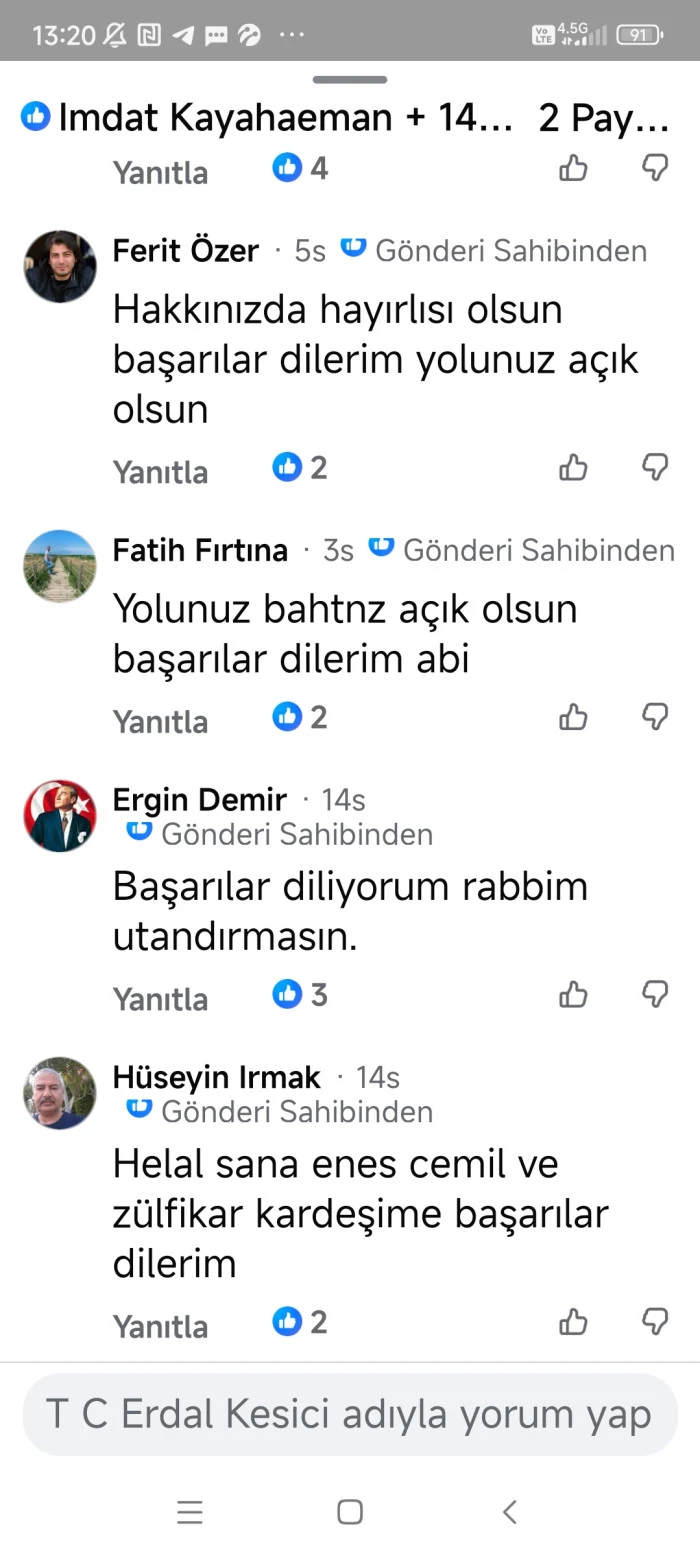Image resolution: width=700 pixels, height=1556 pixels.
Task: Like Ergin Demir's comment
Action: [x=573, y=994]
